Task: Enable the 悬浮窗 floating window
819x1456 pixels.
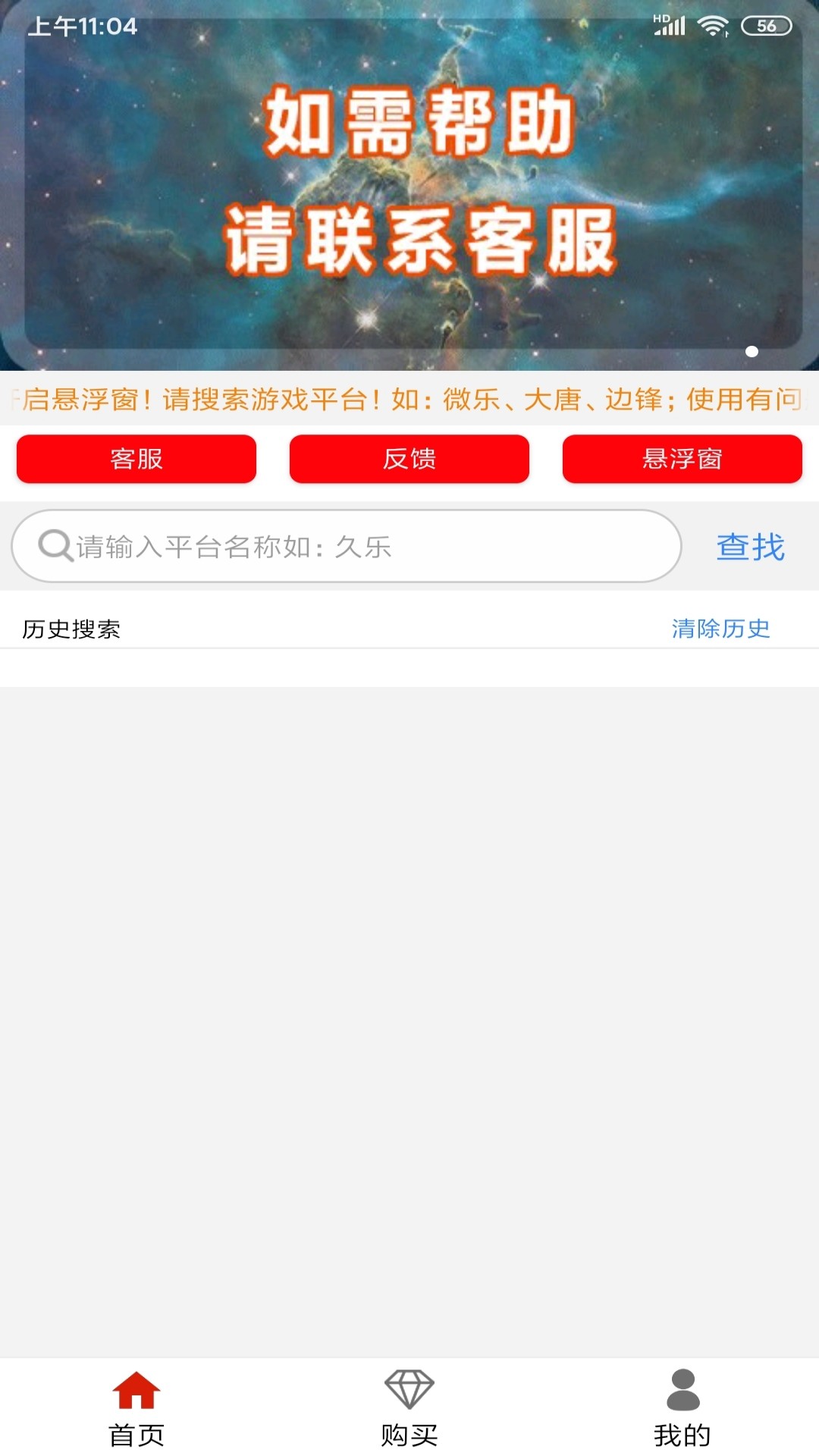Action: point(682,460)
